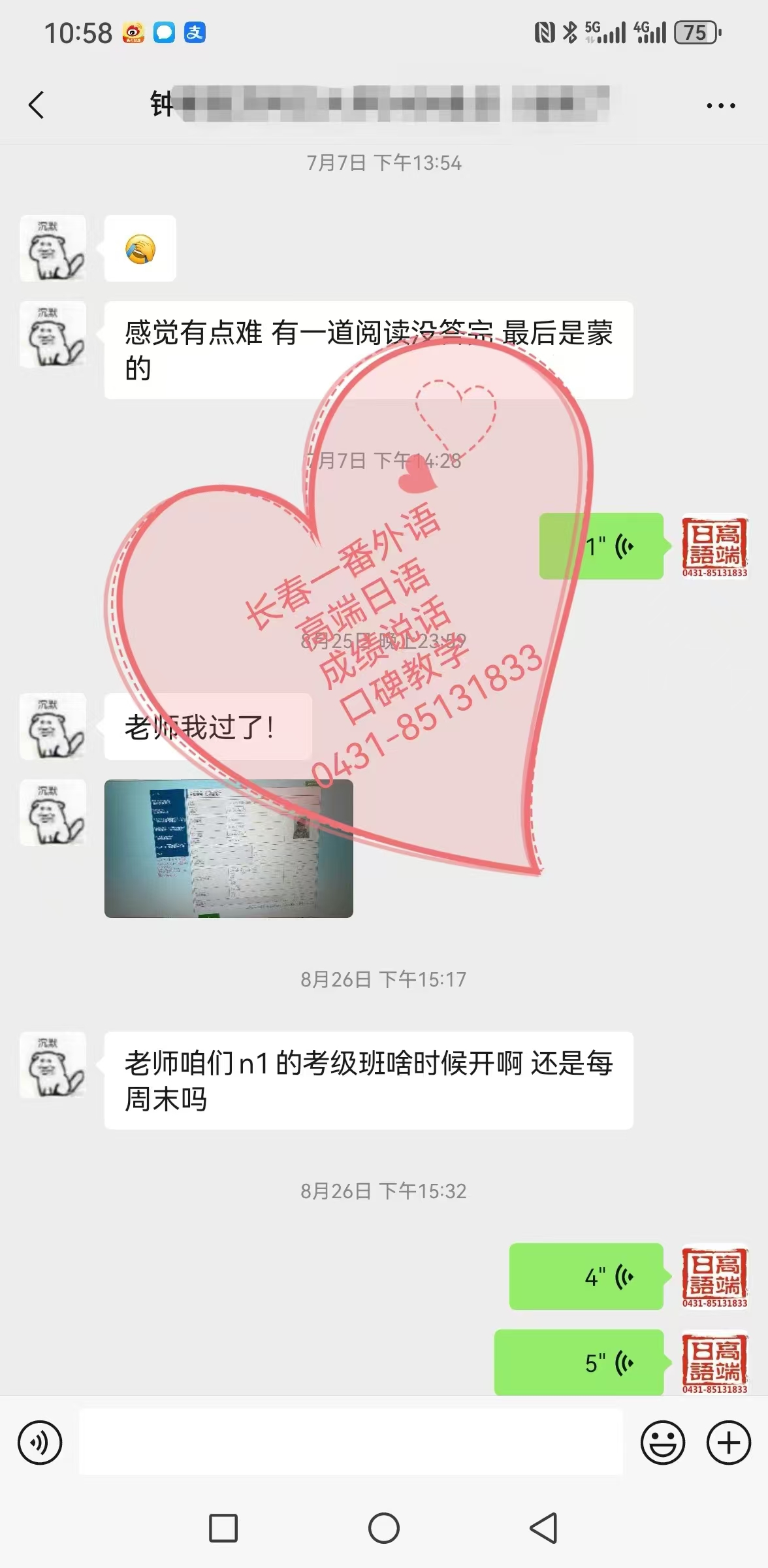The height and width of the screenshot is (1568, 768).
Task: Switch to voice input mode
Action: point(40,1443)
